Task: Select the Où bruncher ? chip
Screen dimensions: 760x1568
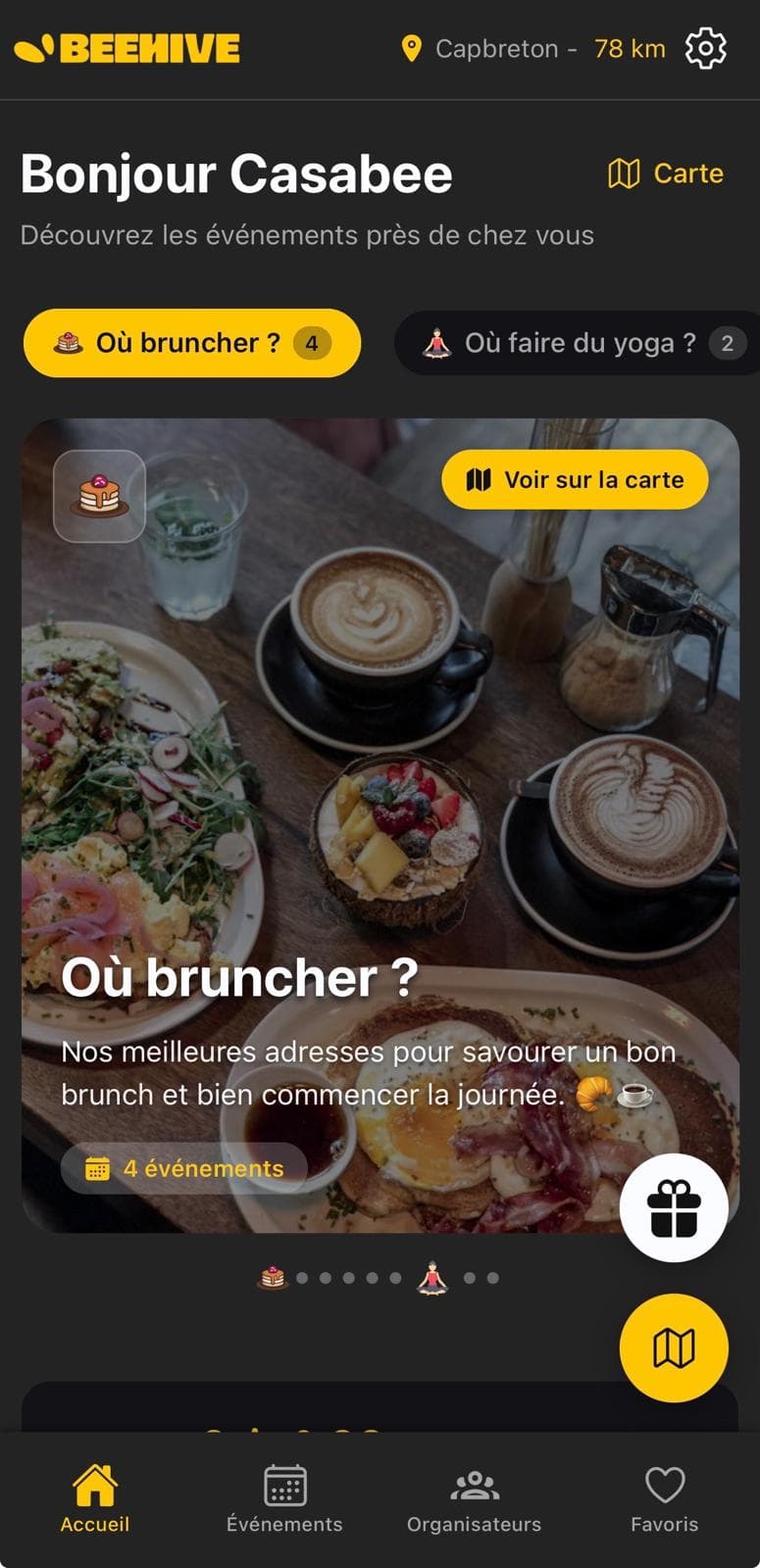Action: (192, 343)
